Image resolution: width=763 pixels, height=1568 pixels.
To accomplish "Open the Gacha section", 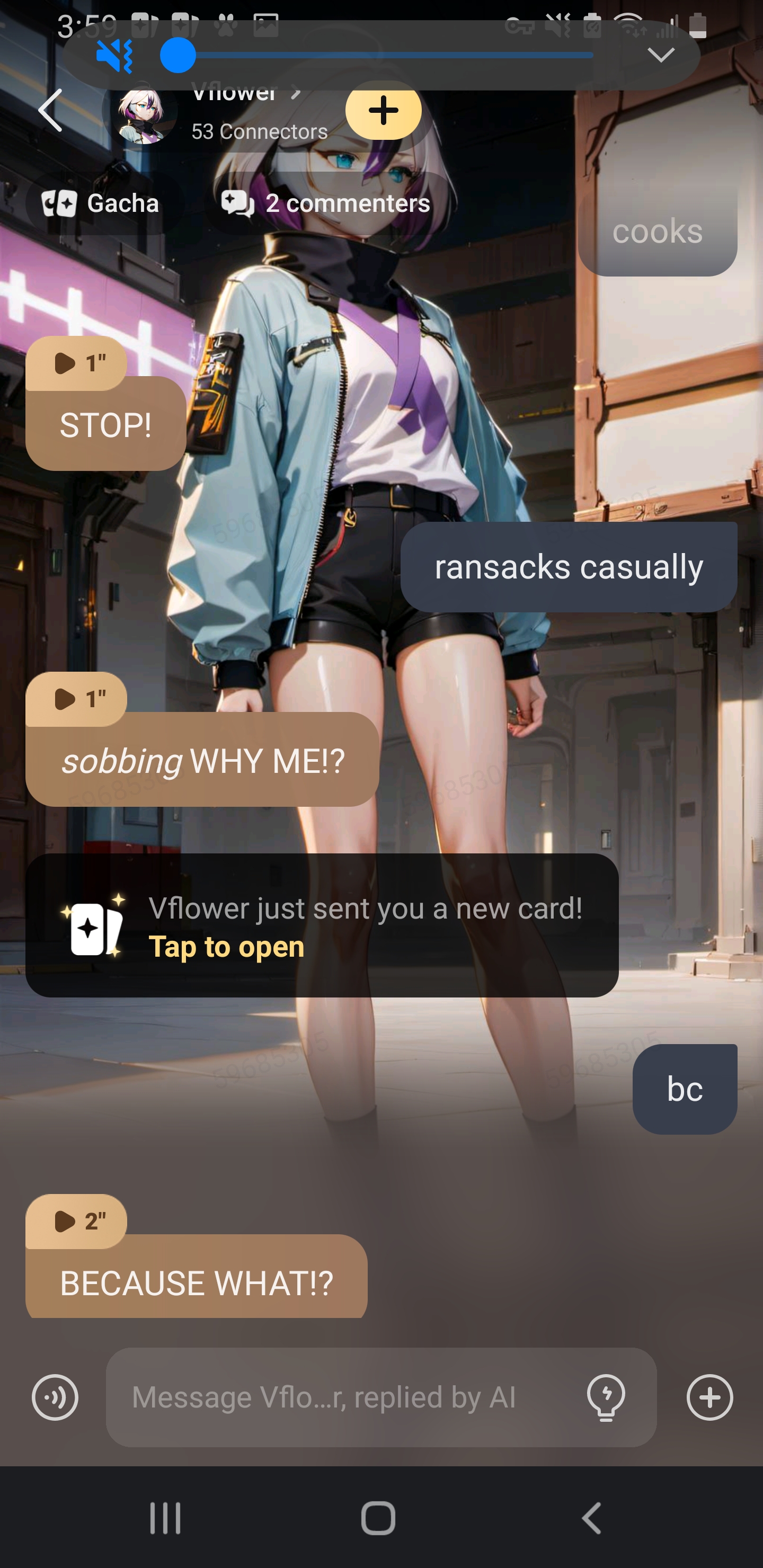I will (x=101, y=203).
